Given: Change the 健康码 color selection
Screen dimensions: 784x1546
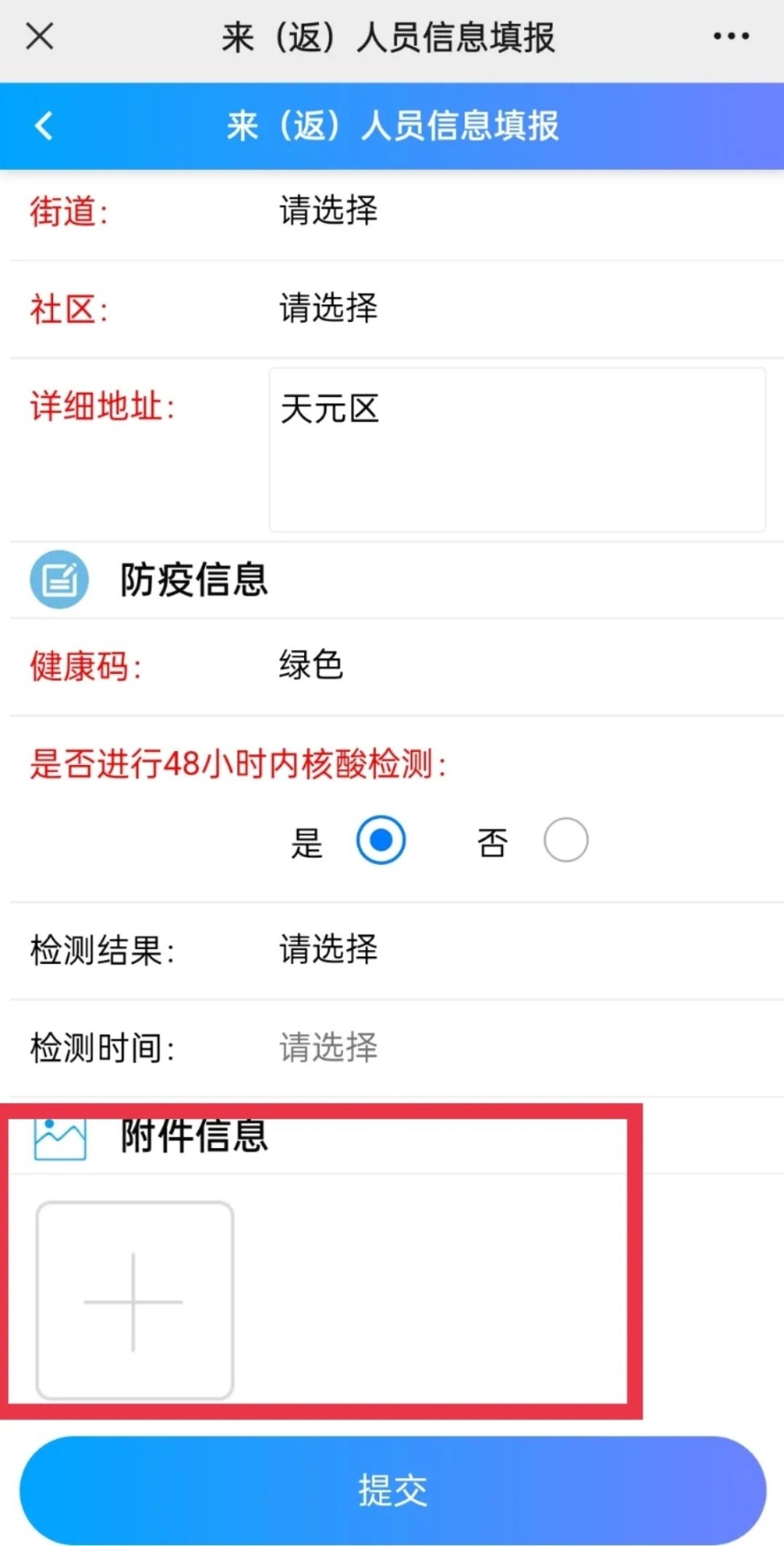Looking at the screenshot, I should 312,666.
